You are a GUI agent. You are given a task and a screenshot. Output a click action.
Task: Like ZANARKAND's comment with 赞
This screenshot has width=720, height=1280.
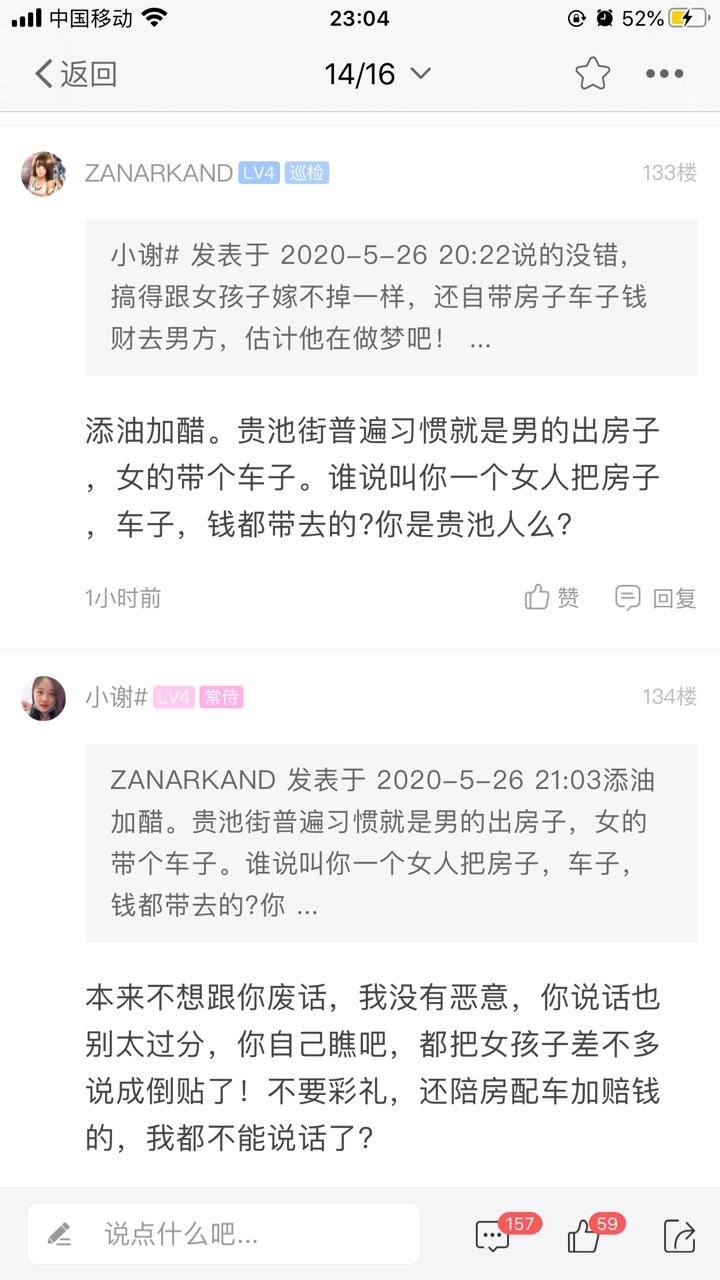[x=552, y=598]
